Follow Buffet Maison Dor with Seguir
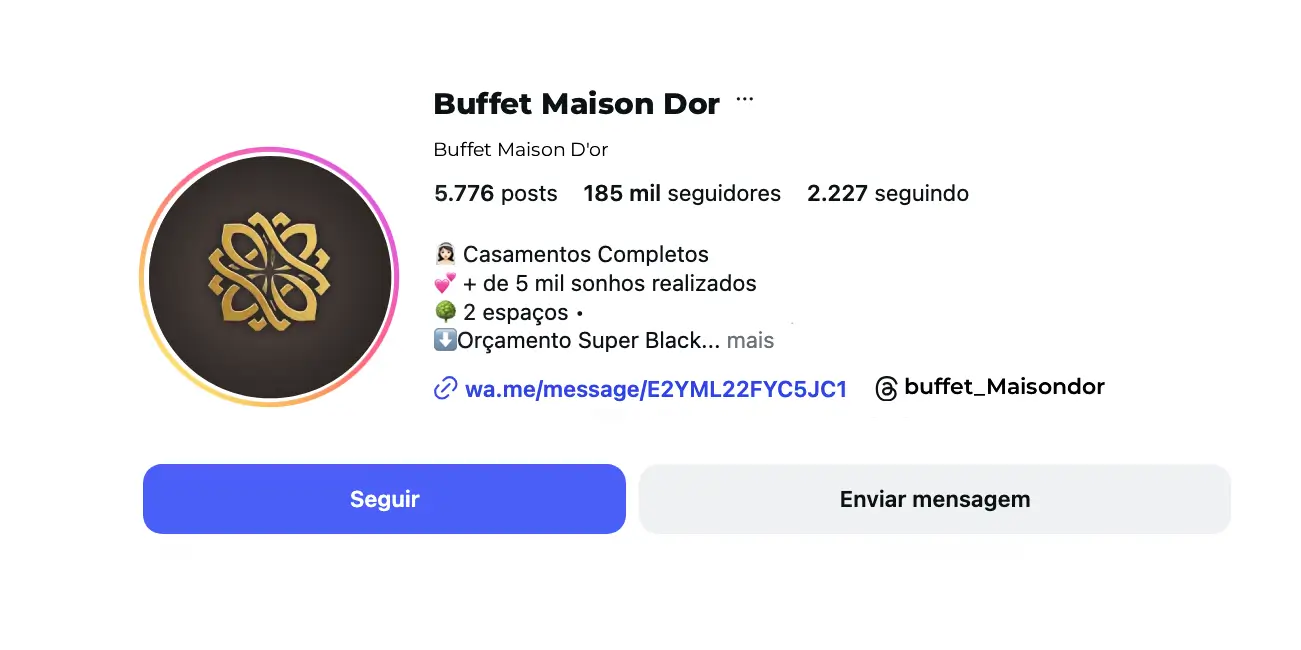This screenshot has height=650, width=1301. point(384,499)
